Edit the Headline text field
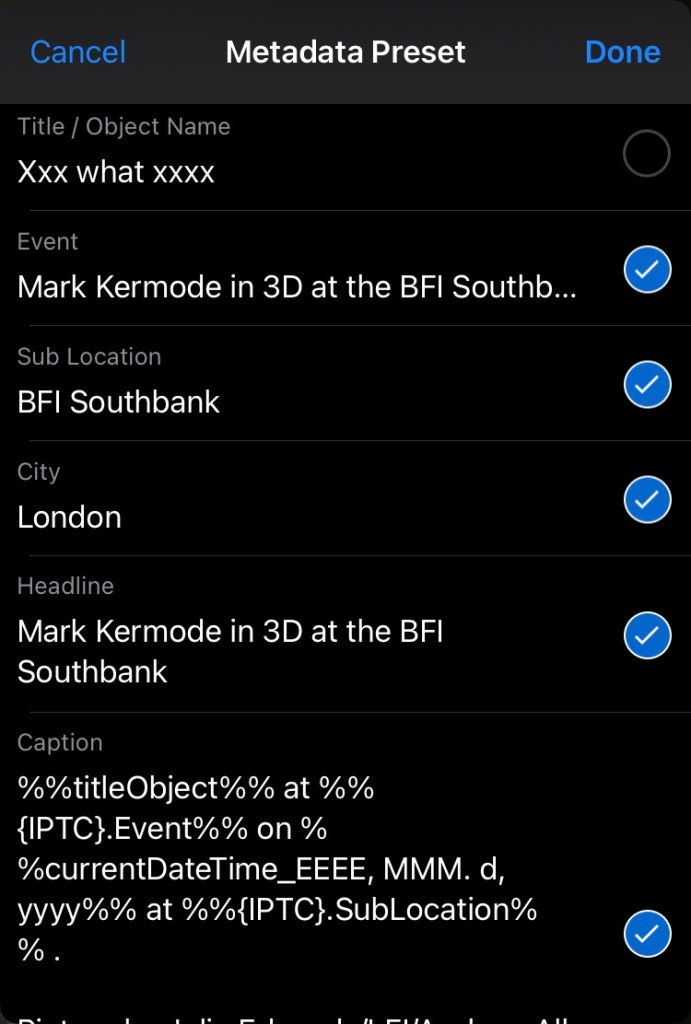 point(230,651)
